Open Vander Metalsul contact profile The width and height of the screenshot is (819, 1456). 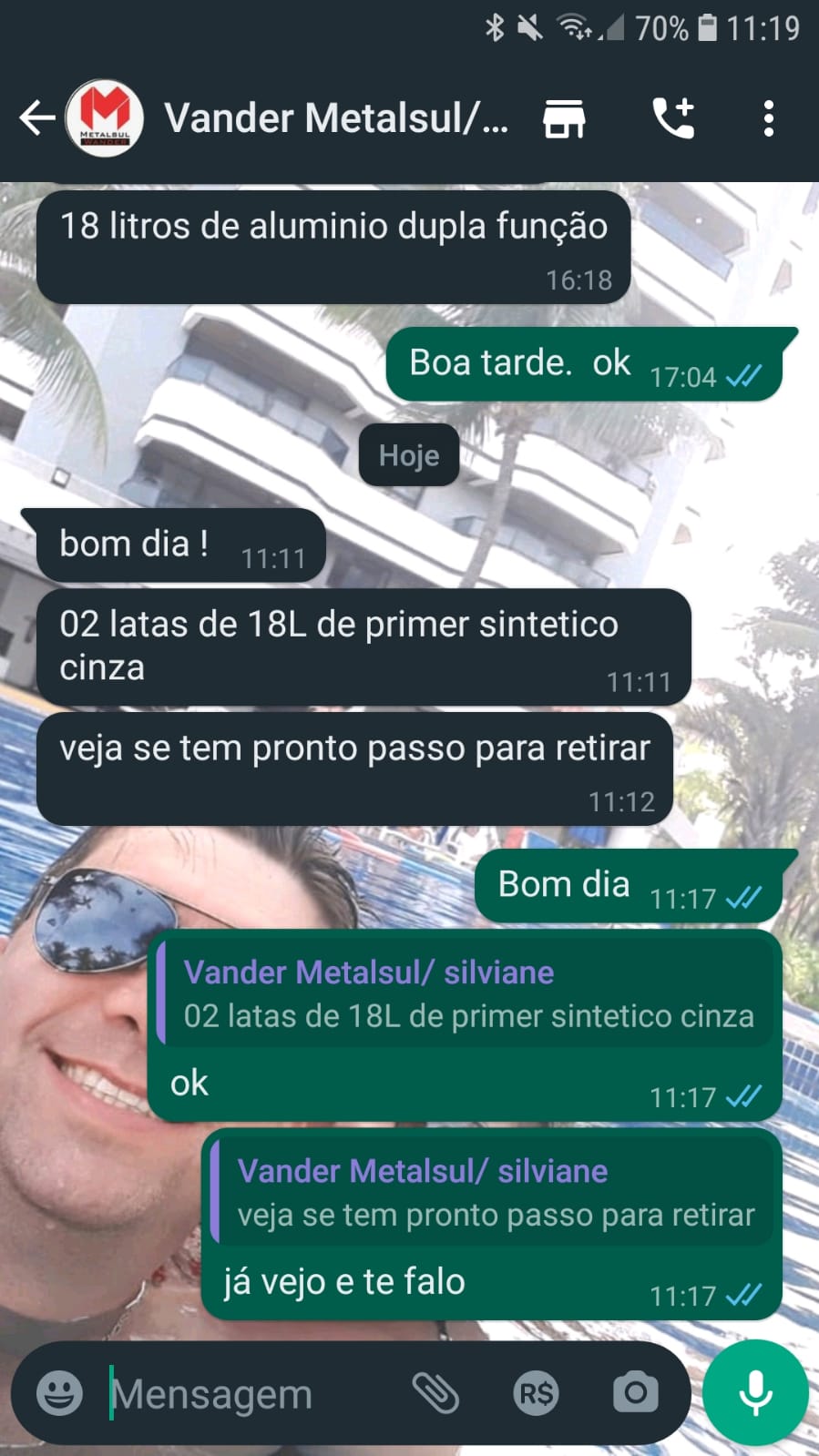(335, 118)
